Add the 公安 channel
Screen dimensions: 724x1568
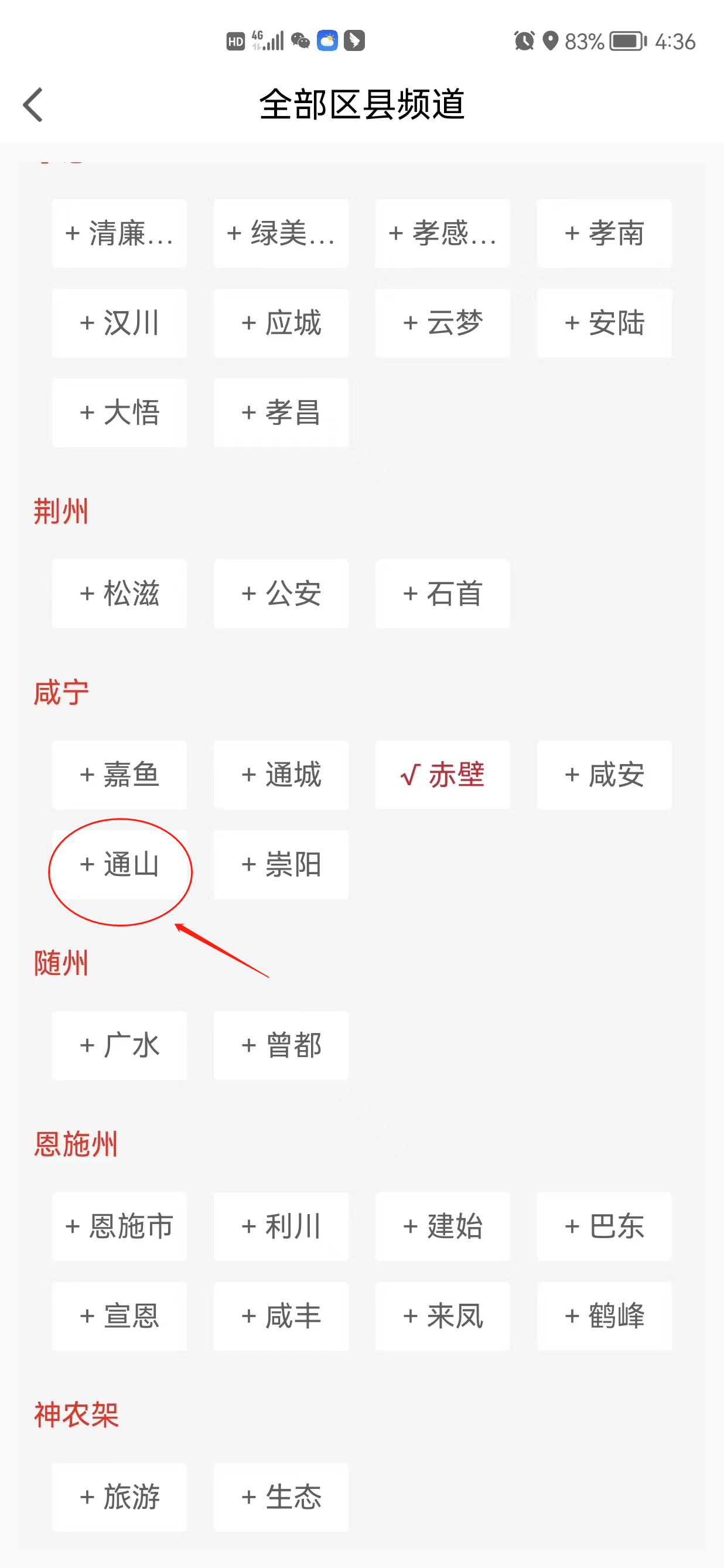point(281,594)
